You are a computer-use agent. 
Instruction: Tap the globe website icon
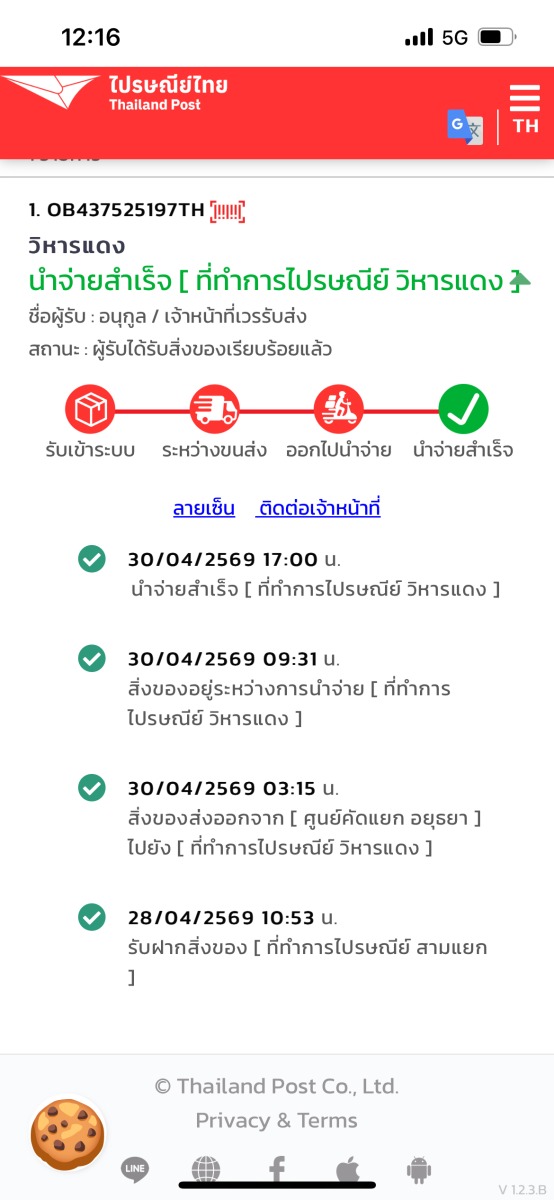click(206, 1168)
